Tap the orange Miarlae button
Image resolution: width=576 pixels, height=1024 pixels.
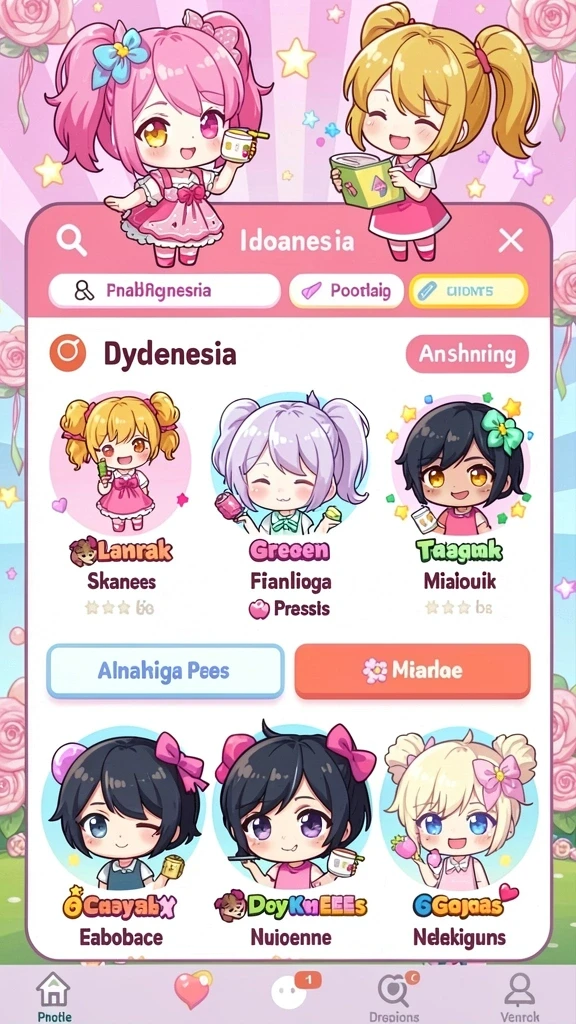pos(412,671)
